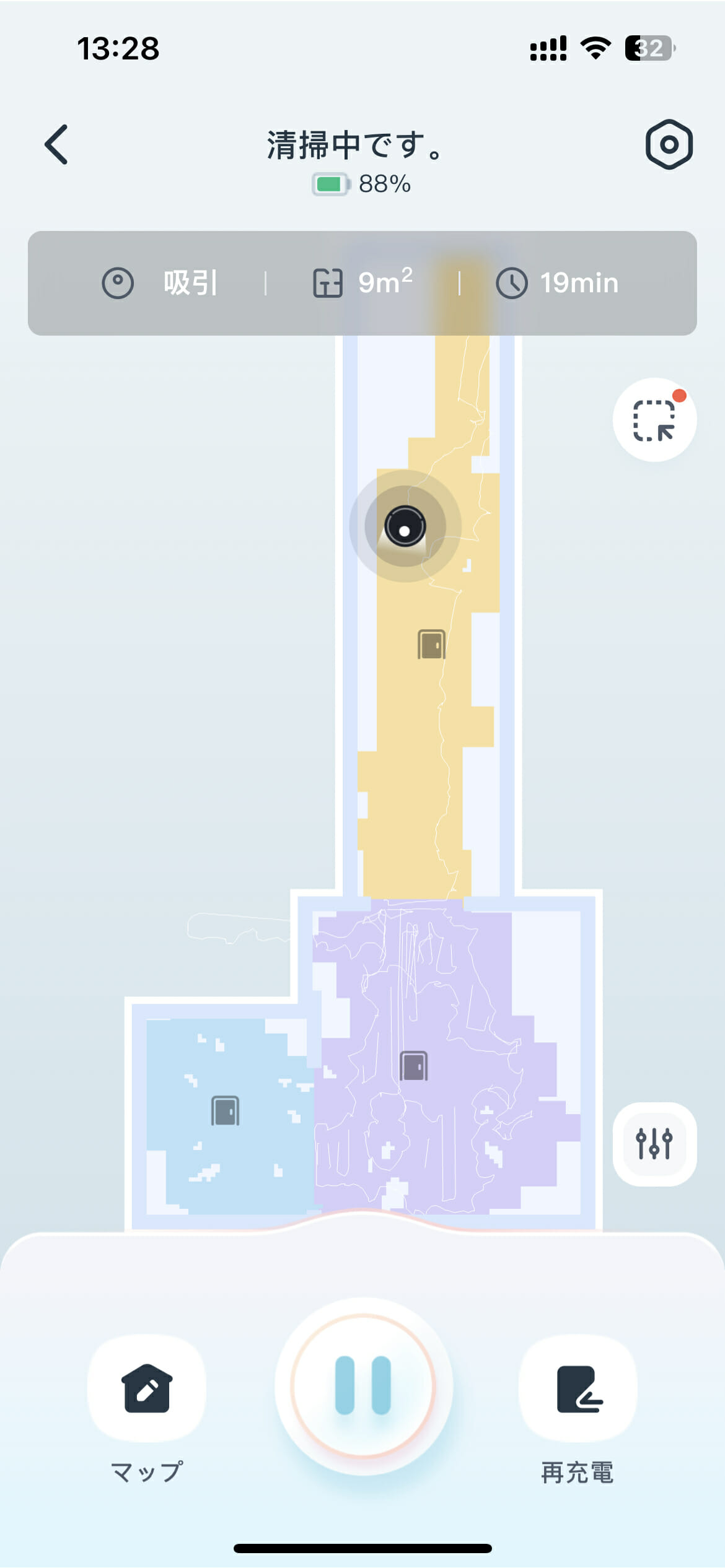Screen dimensions: 725x1568
Task: Pause the cleaning in progress
Action: pos(363,1386)
